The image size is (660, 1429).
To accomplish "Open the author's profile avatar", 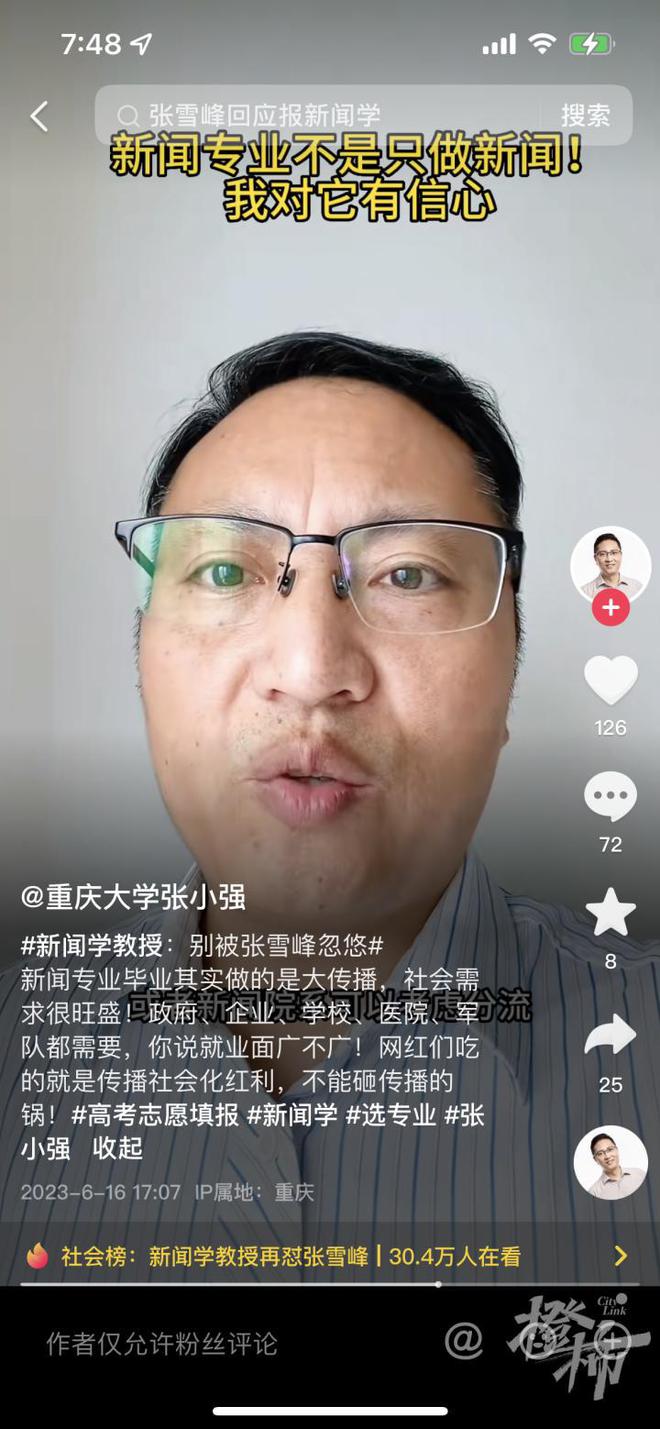I will [610, 565].
